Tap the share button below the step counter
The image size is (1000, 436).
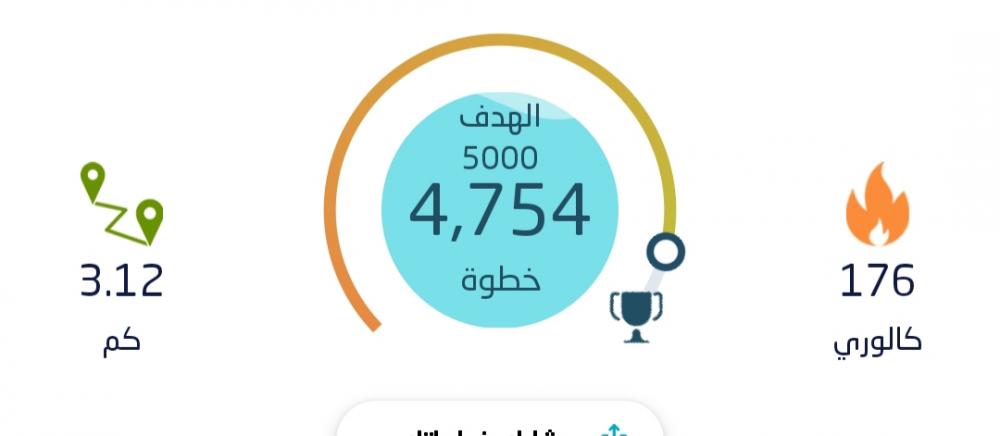pos(500,427)
